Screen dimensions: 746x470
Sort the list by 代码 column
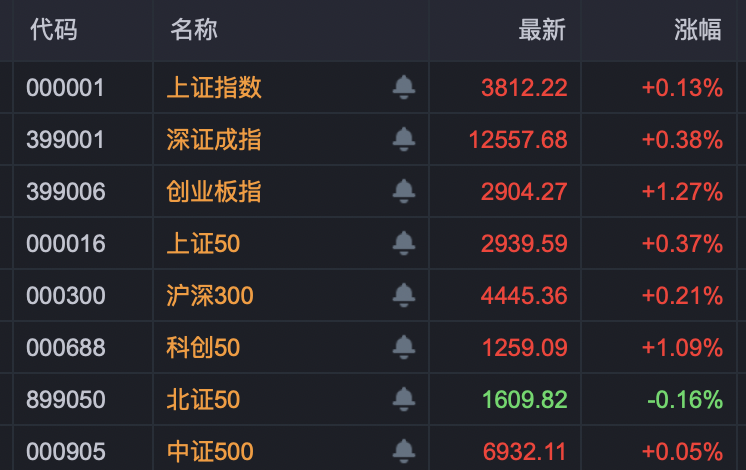(x=52, y=30)
